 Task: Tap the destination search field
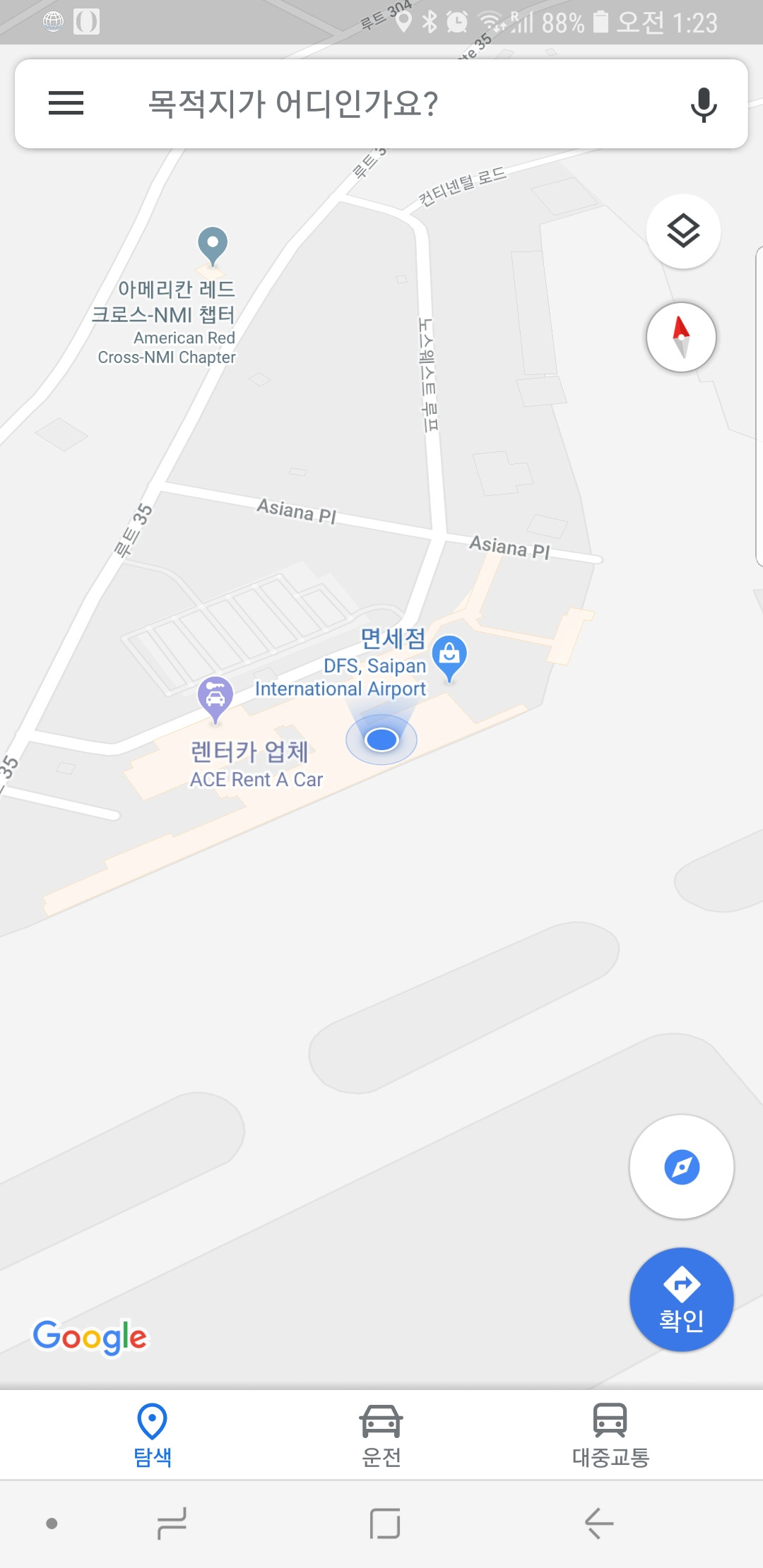381,104
